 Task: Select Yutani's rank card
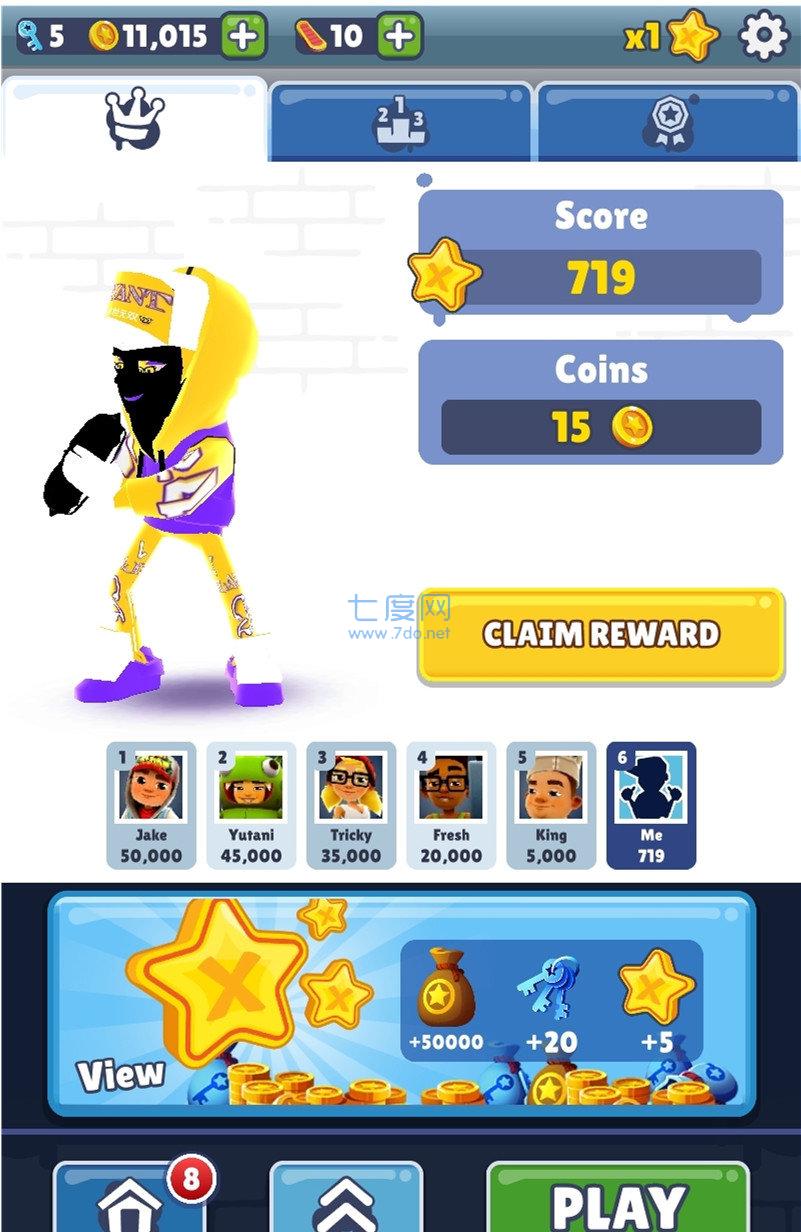point(251,805)
